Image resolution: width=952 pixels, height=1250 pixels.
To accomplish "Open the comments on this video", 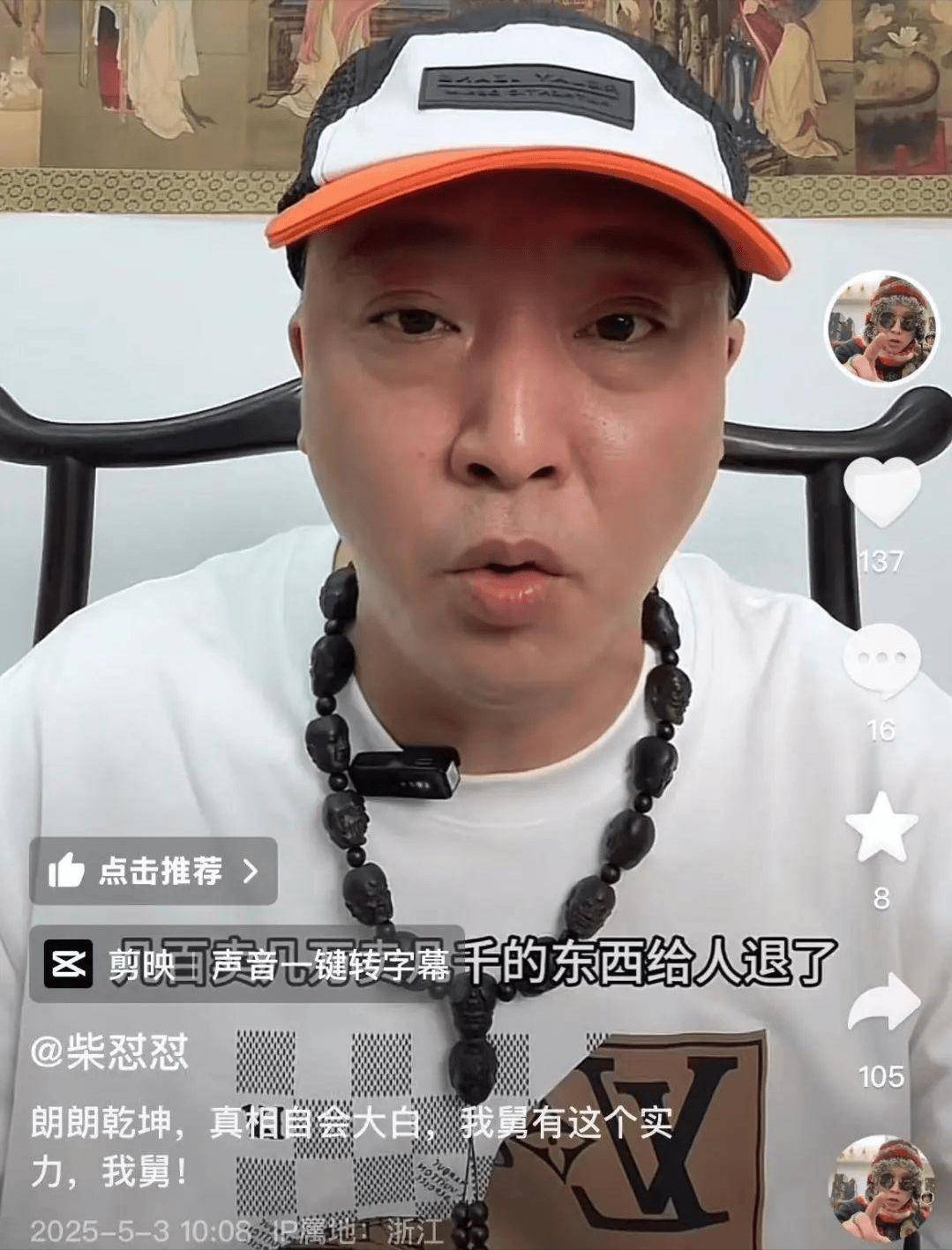I will point(881,662).
